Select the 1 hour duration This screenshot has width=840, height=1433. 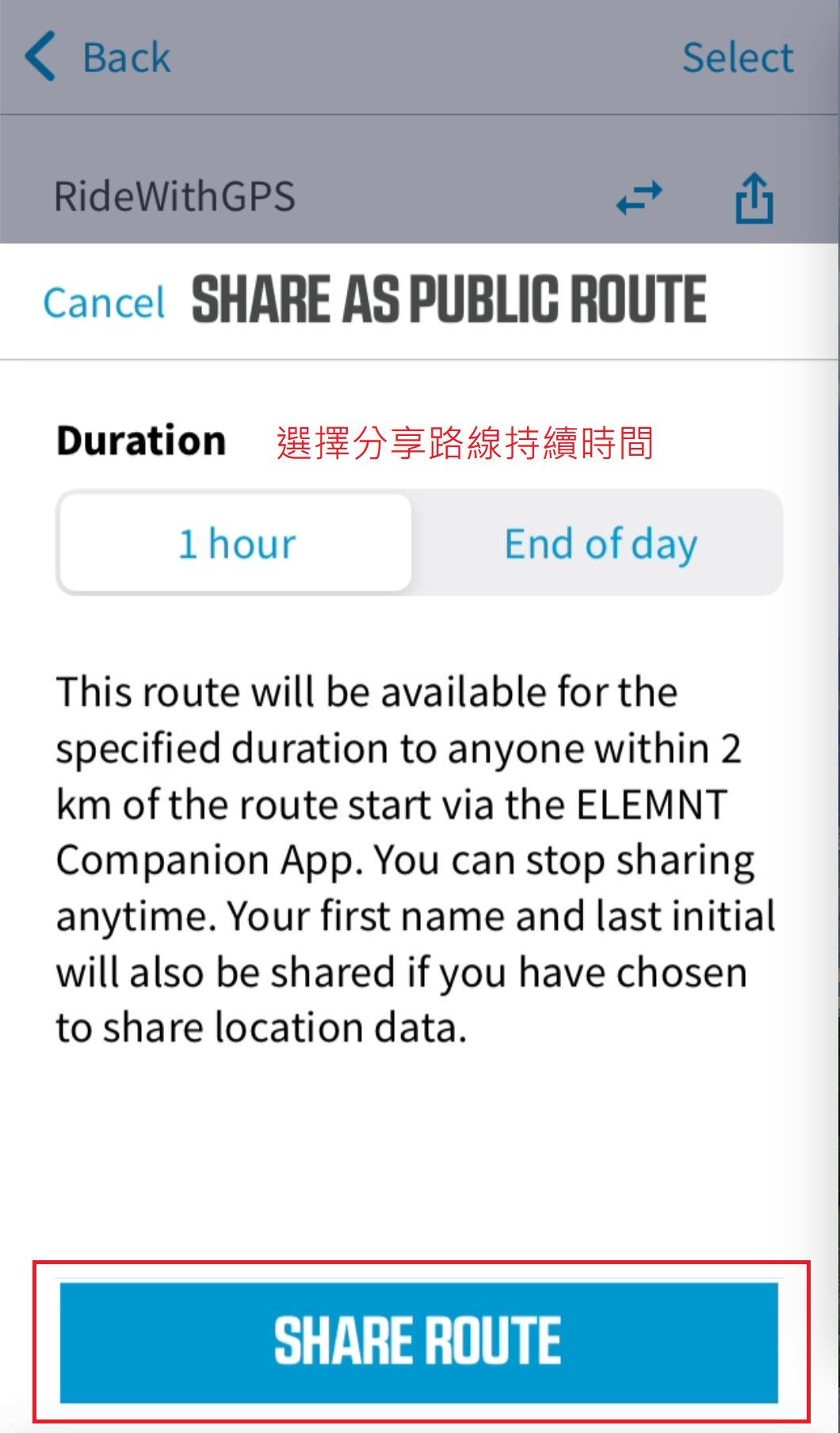pyautogui.click(x=236, y=544)
